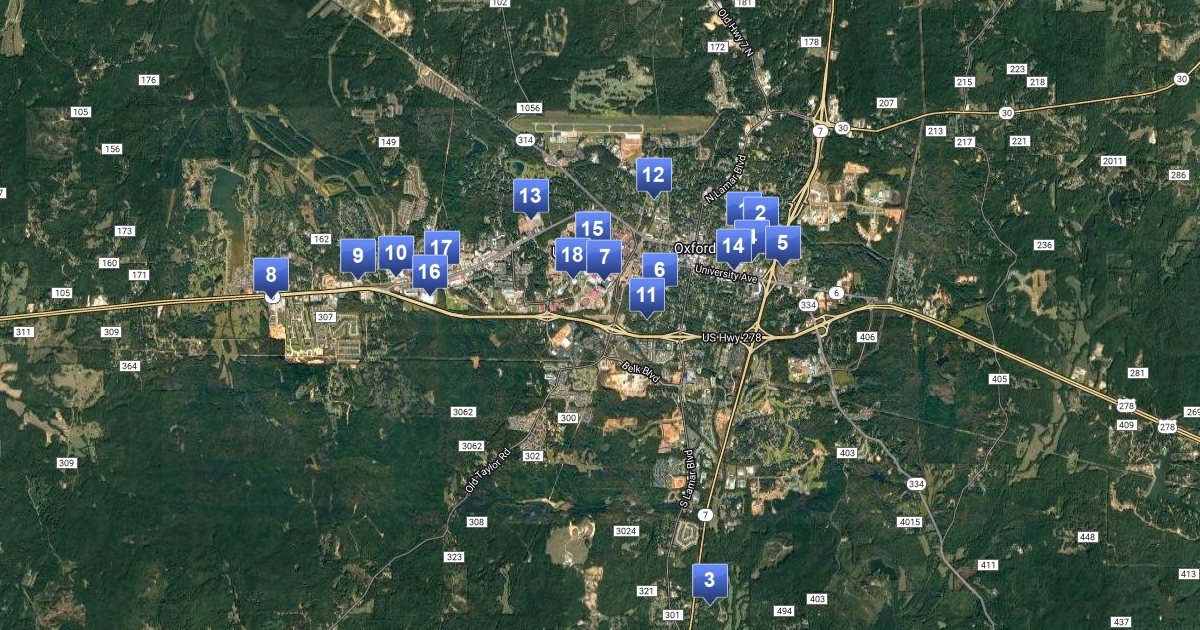Open map marker number 12
This screenshot has width=1200, height=630.
click(x=653, y=176)
